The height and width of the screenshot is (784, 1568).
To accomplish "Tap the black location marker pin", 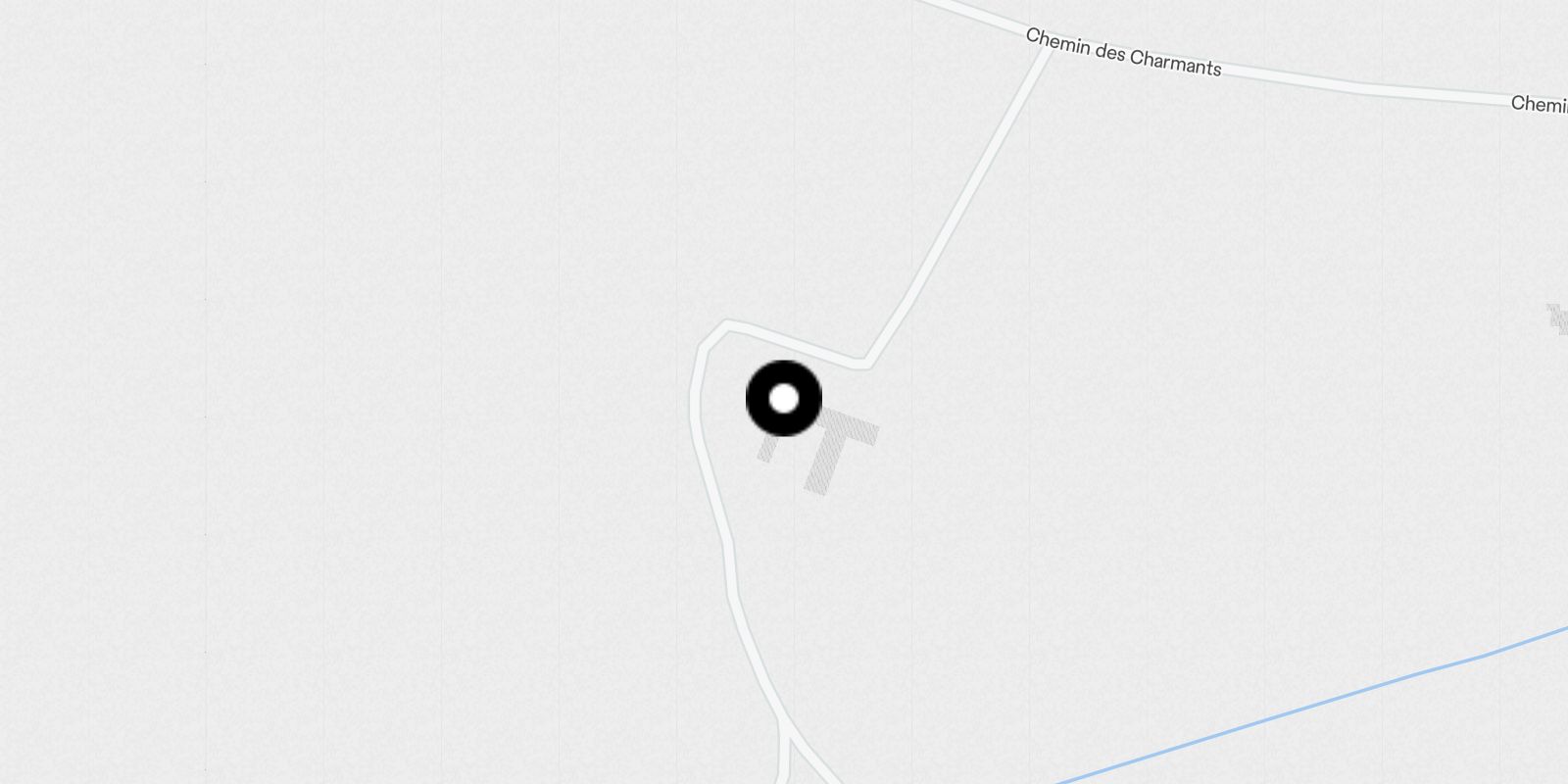I will 783,398.
